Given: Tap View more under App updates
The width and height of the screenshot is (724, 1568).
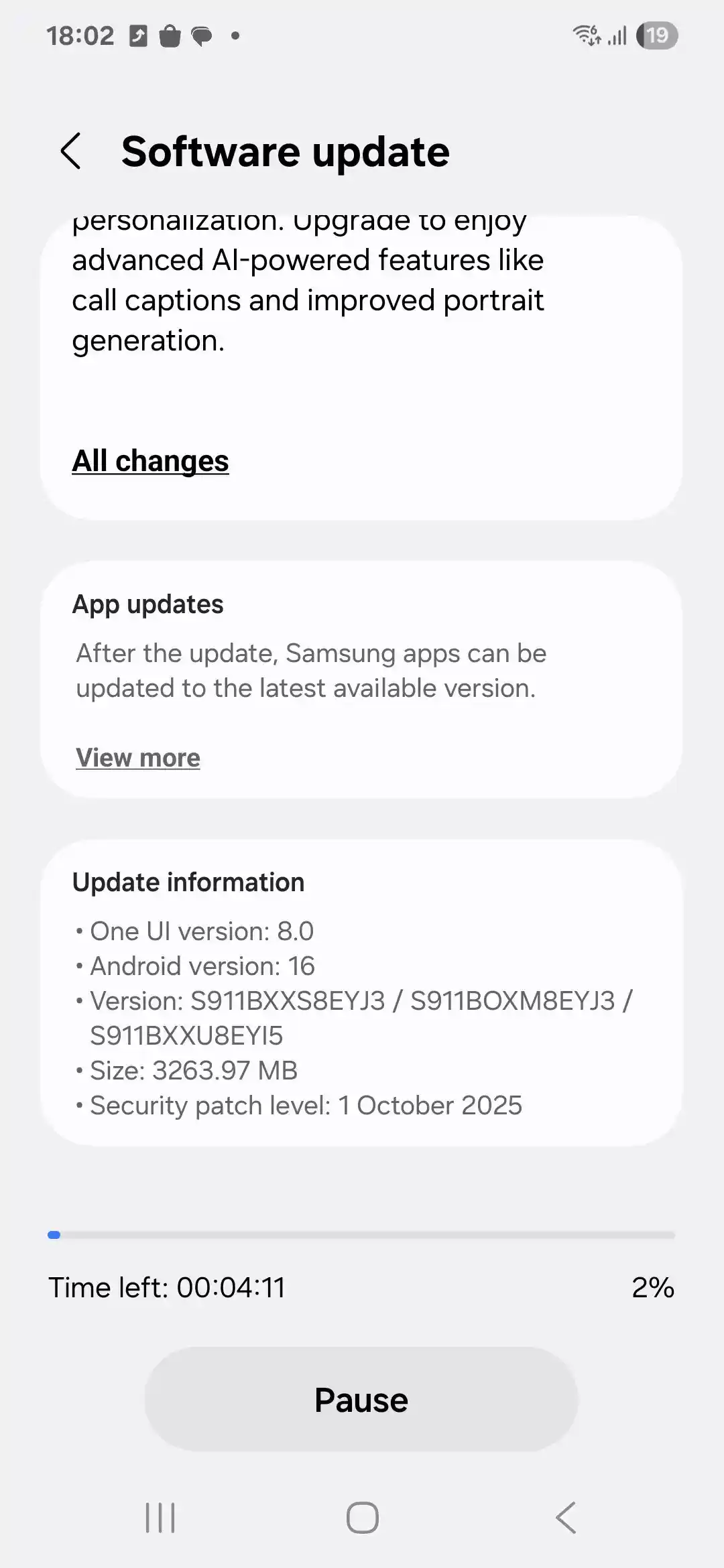Looking at the screenshot, I should pos(138,758).
